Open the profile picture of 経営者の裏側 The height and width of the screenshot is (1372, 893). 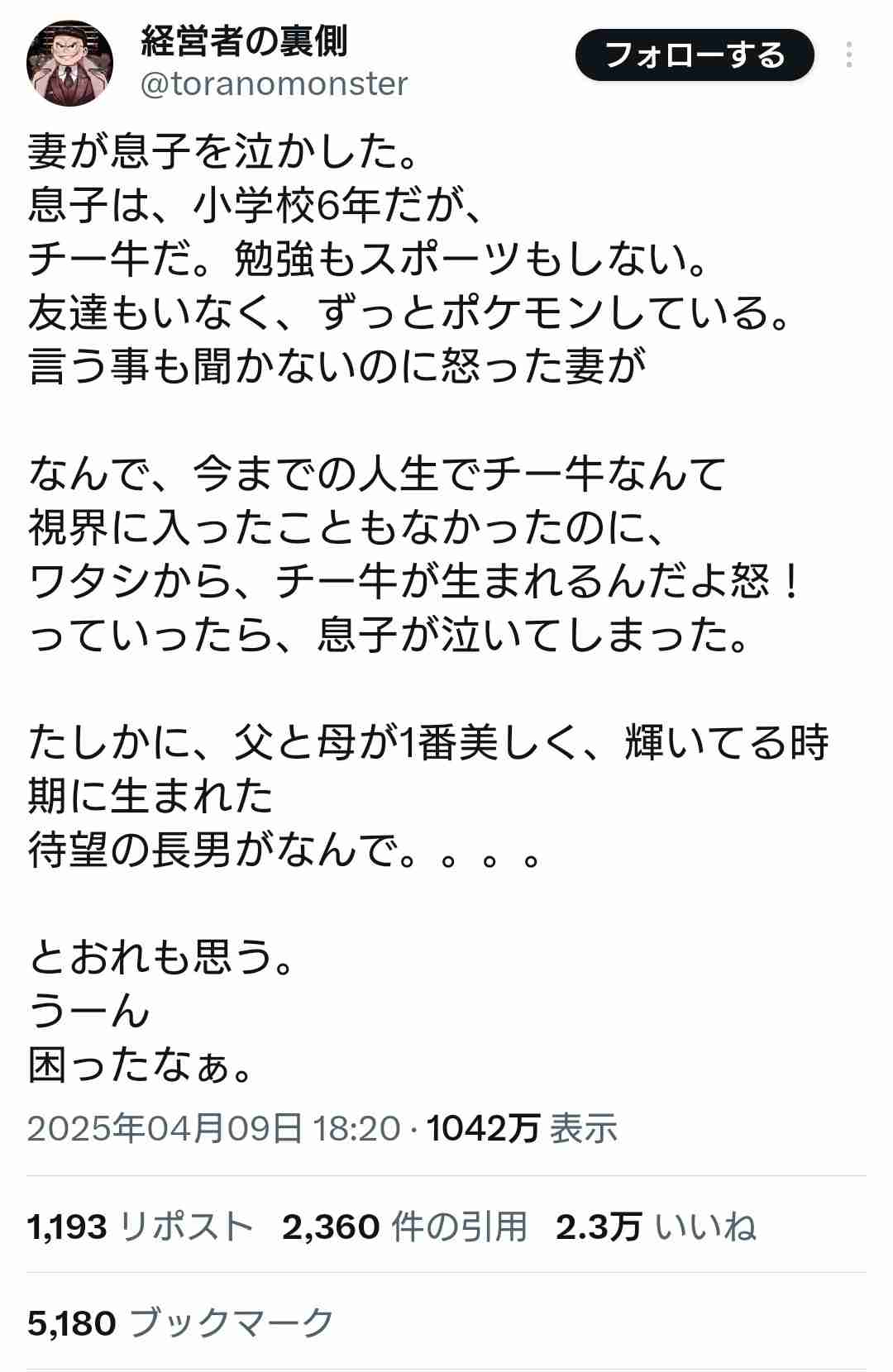coord(70,62)
